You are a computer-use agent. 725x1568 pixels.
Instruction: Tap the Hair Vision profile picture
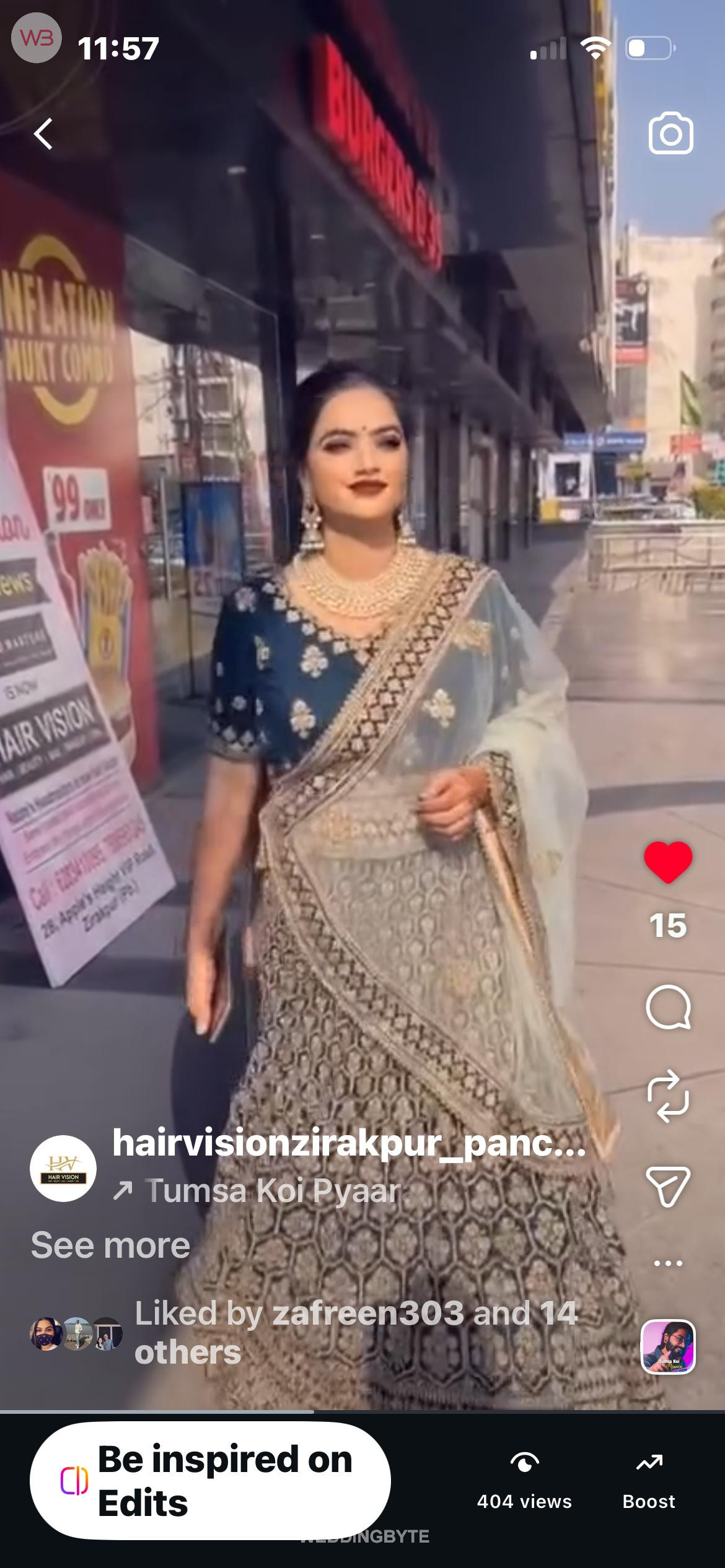coord(63,1169)
